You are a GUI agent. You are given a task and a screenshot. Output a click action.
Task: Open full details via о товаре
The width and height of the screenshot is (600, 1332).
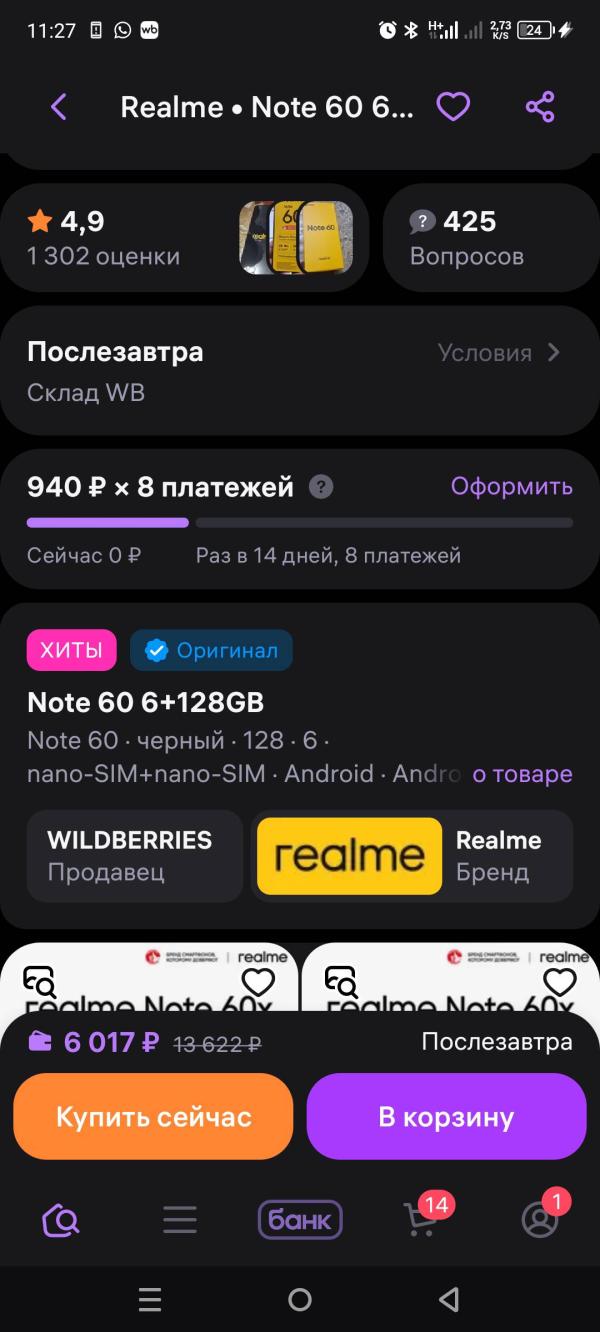(x=522, y=774)
